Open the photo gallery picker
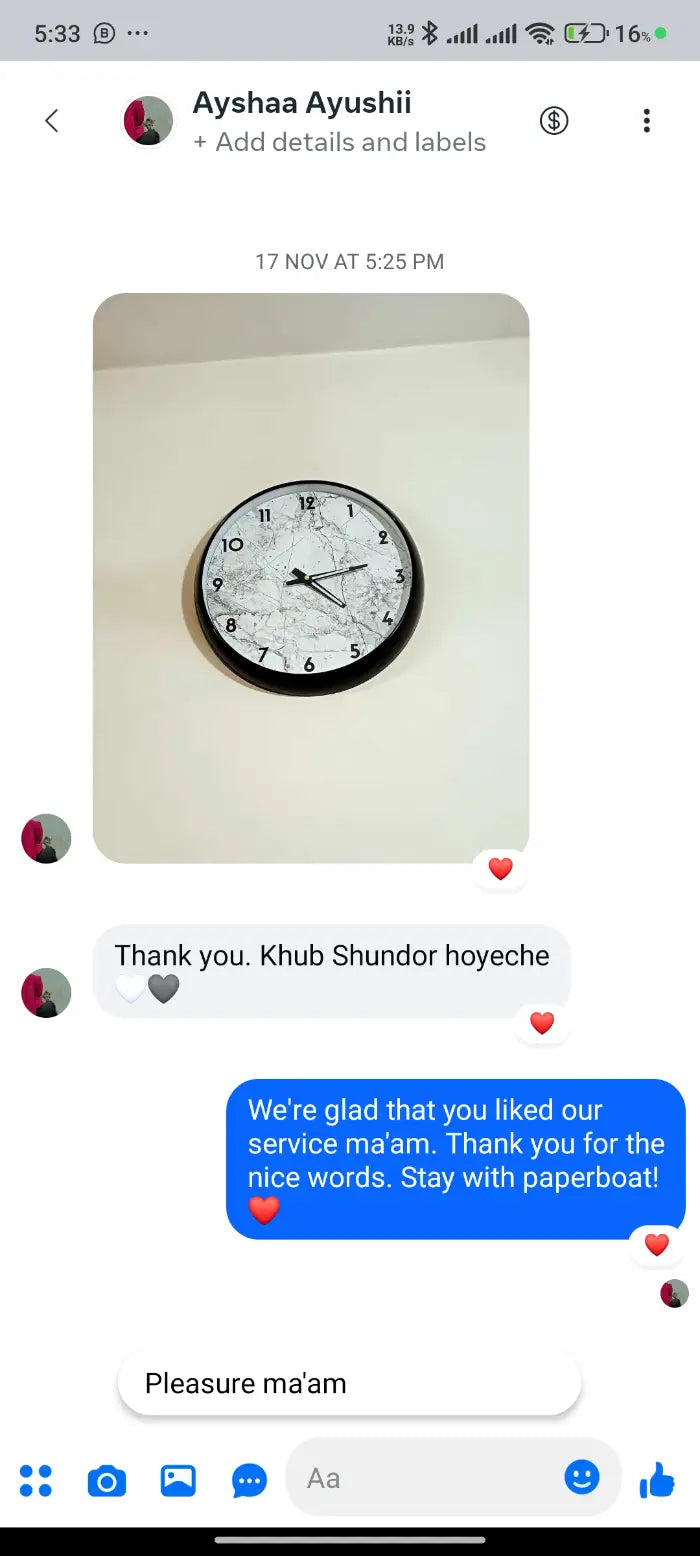 click(178, 1480)
